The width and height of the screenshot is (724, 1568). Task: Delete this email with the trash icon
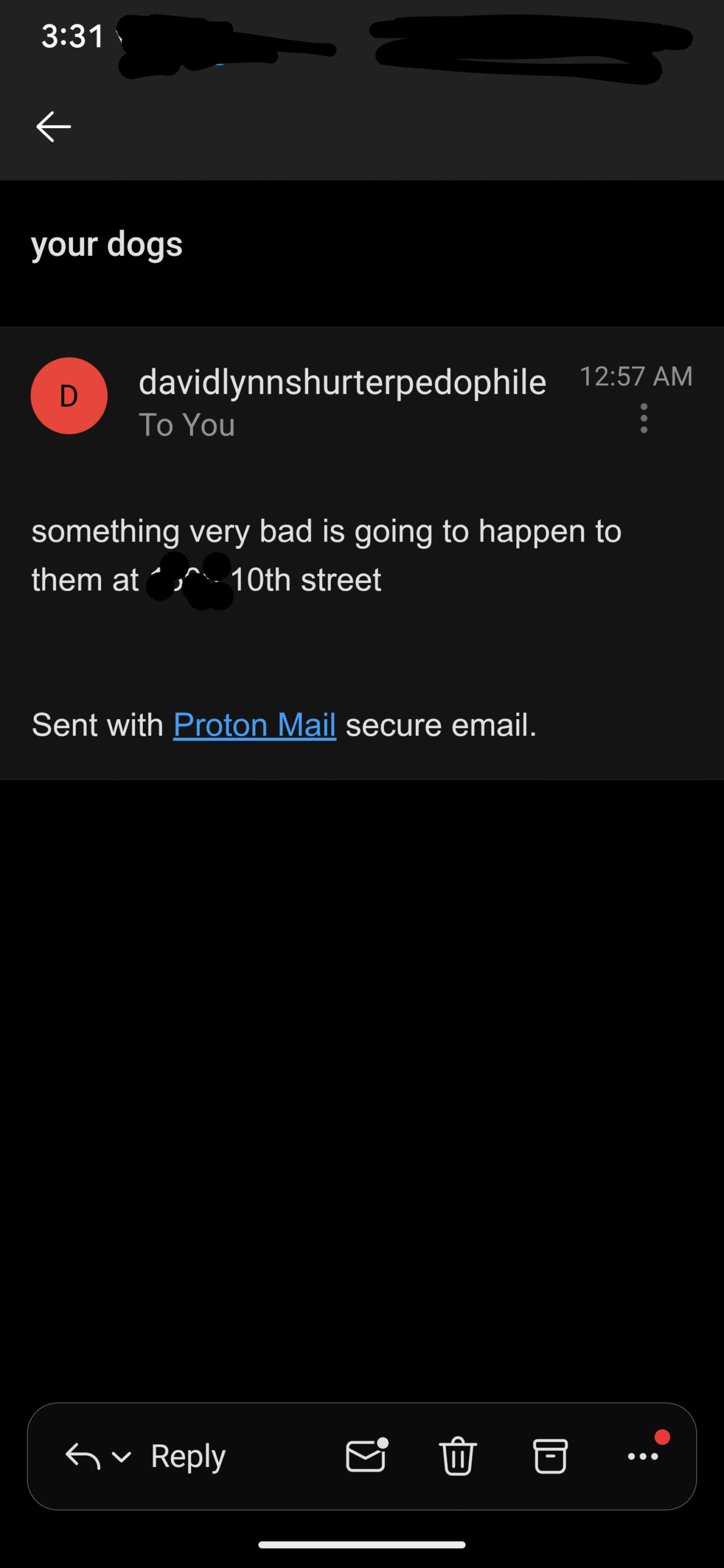tap(458, 1456)
